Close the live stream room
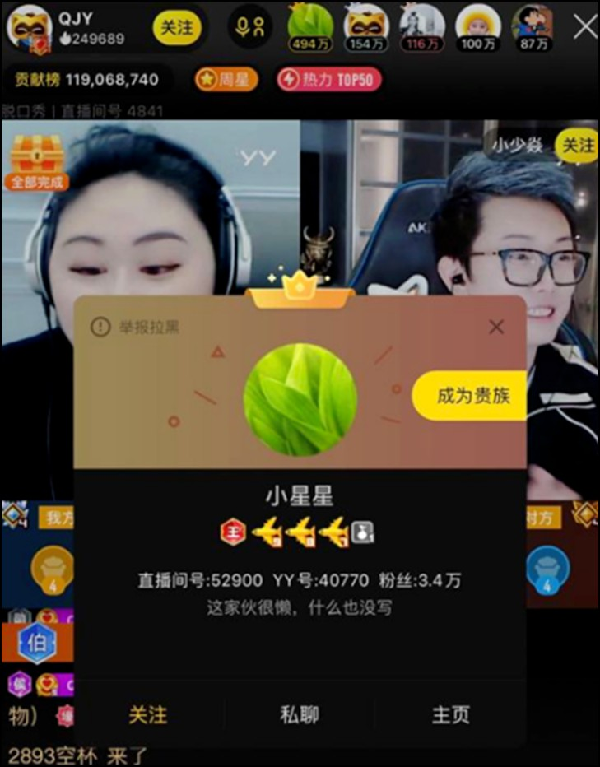600x767 pixels. coord(584,27)
